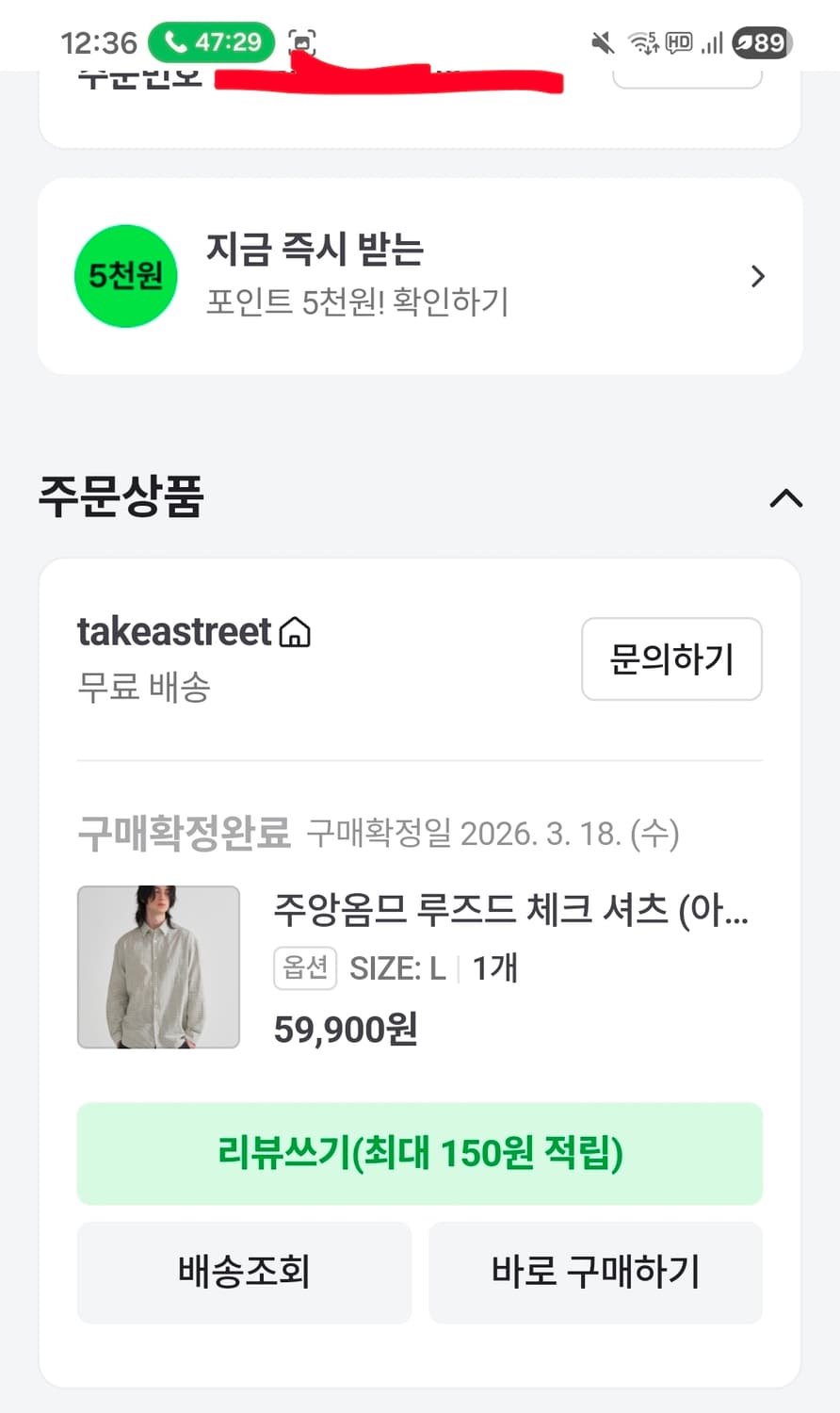840x1413 pixels.
Task: Tap the SIZE: L option label
Action: [397, 967]
